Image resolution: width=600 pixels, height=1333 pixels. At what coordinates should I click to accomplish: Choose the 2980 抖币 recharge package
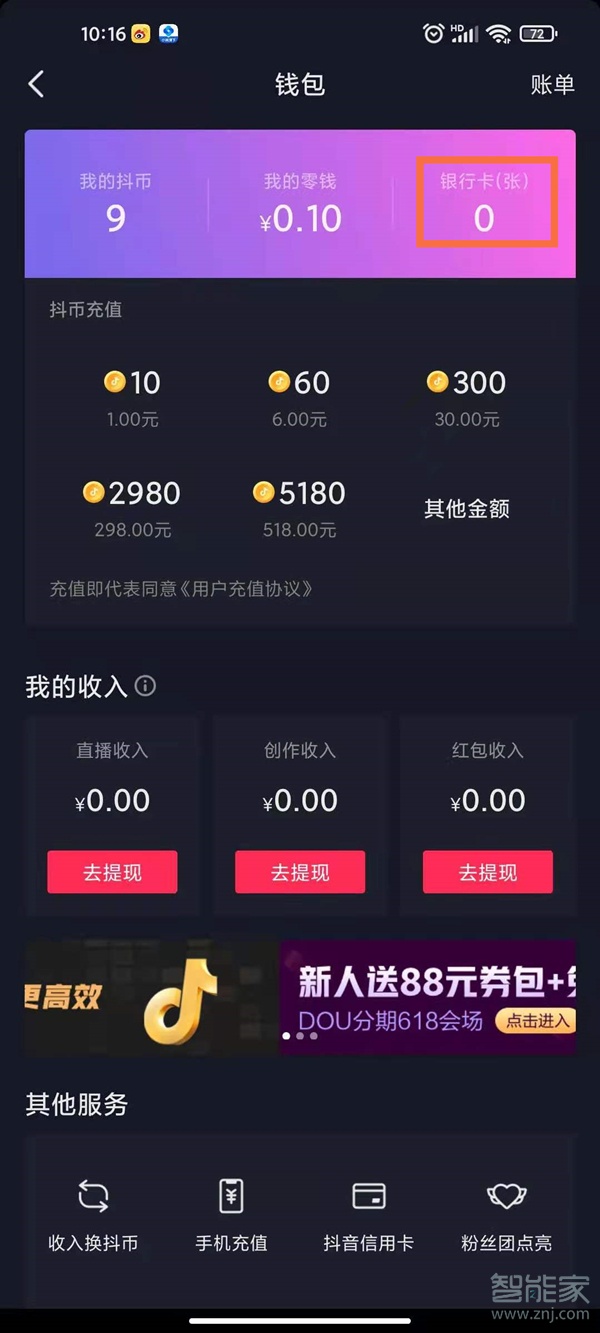pyautogui.click(x=132, y=508)
